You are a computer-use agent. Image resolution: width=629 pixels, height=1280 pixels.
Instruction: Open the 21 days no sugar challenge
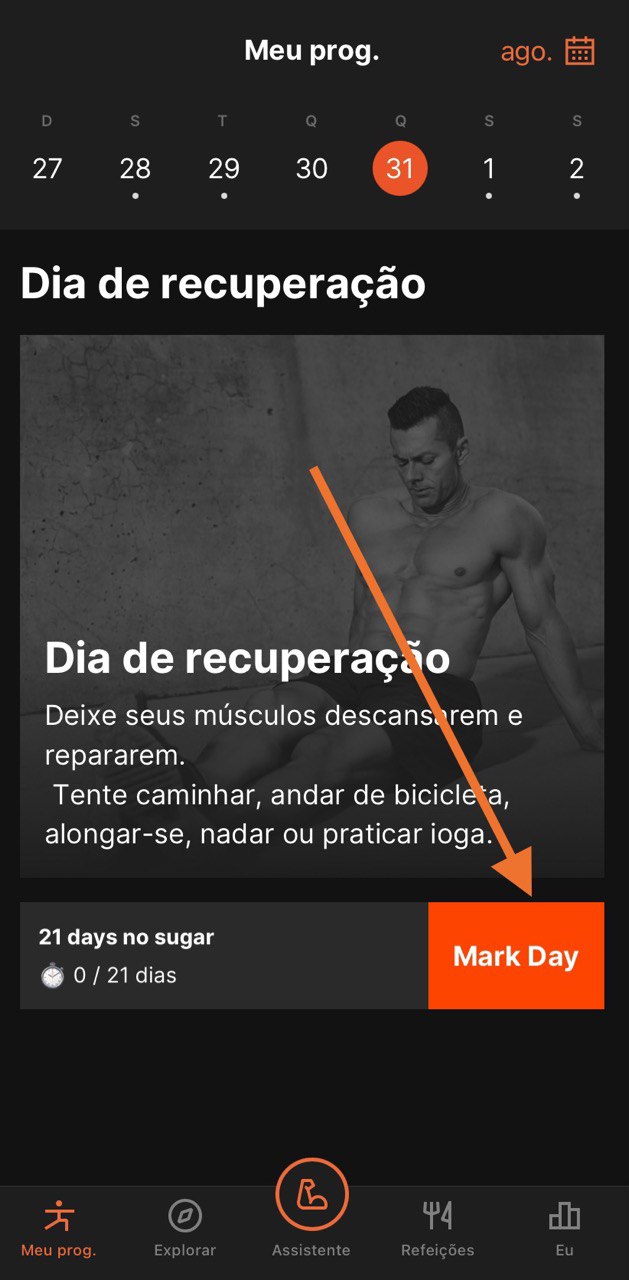(x=224, y=956)
